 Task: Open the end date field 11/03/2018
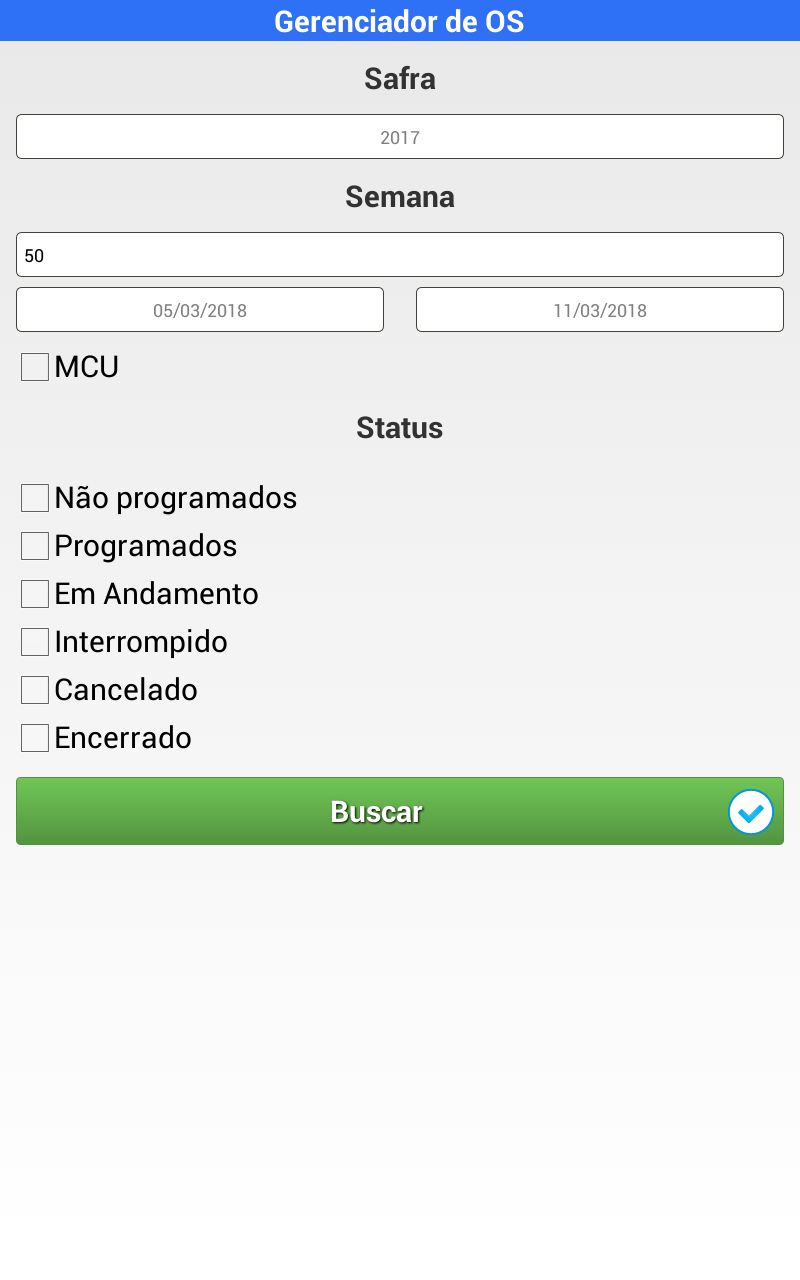tap(600, 310)
